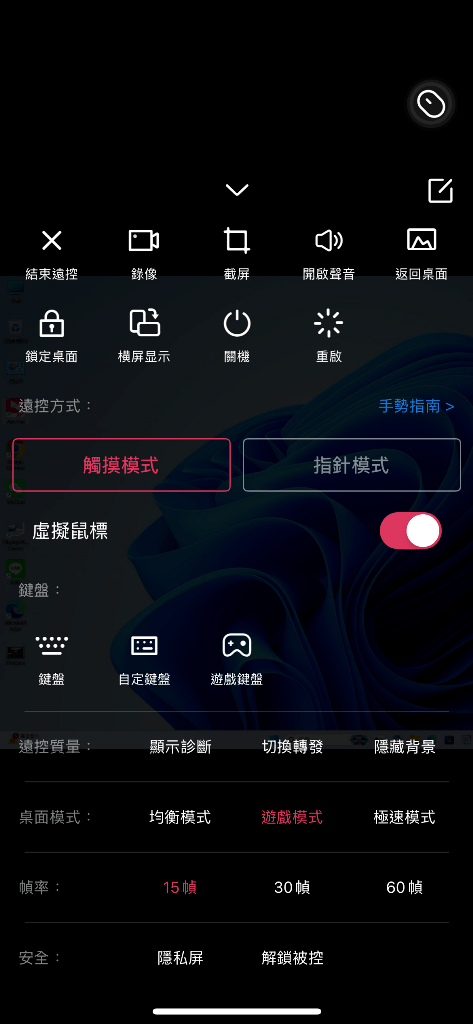This screenshot has height=1024, width=473.
Task: Open the 遊戲鍵盤 game keyboard
Action: tap(236, 659)
